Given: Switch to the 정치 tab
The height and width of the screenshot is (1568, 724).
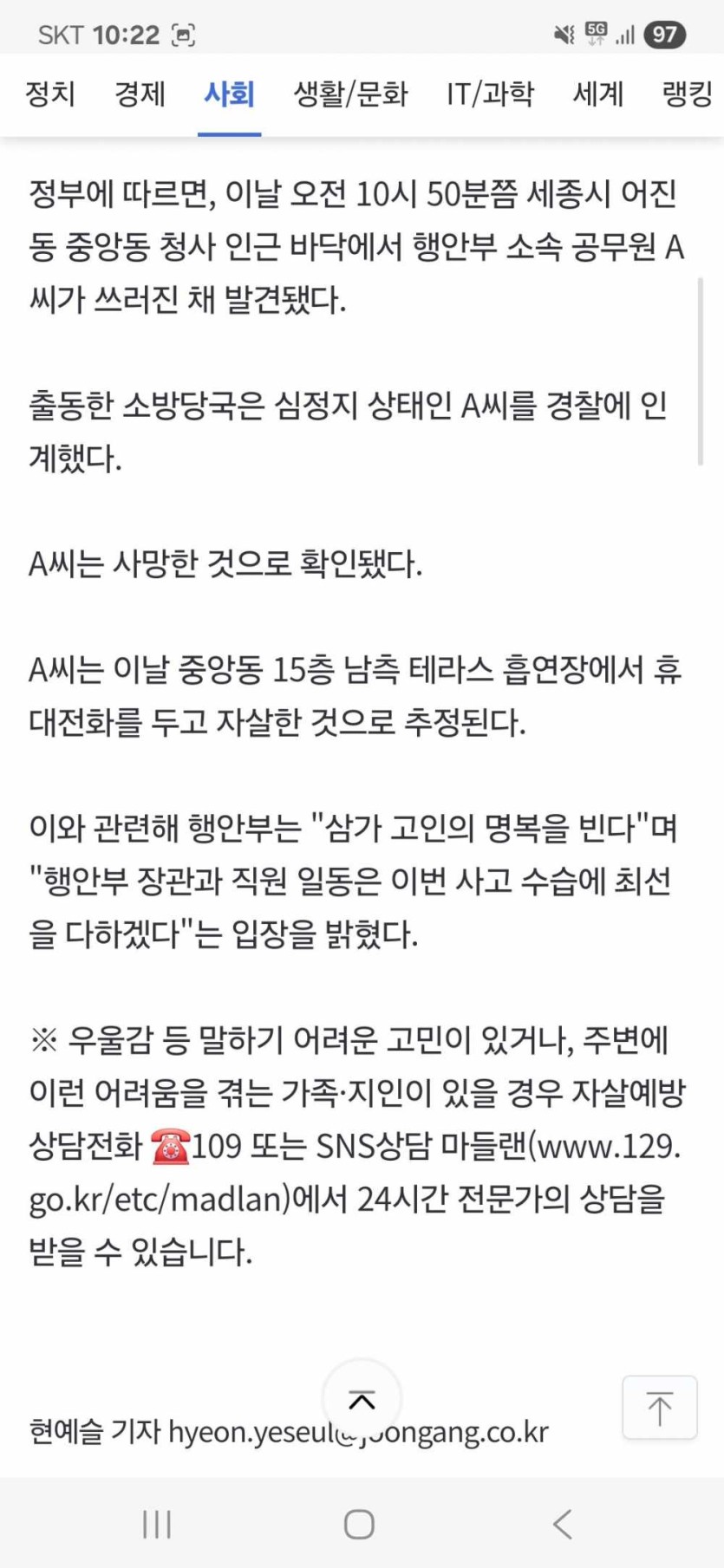Looking at the screenshot, I should 50,94.
